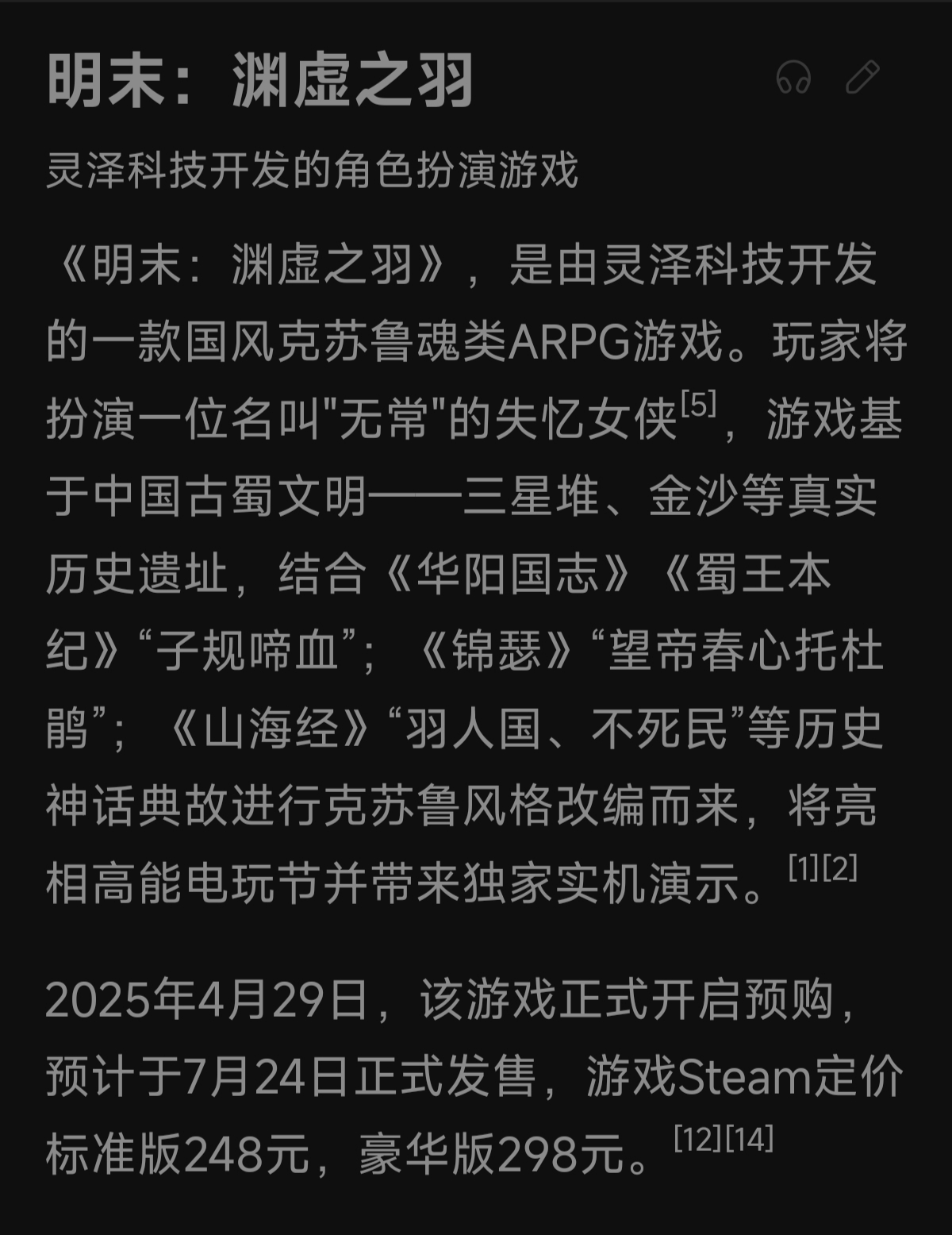Open the pencil edit icon

point(862,77)
